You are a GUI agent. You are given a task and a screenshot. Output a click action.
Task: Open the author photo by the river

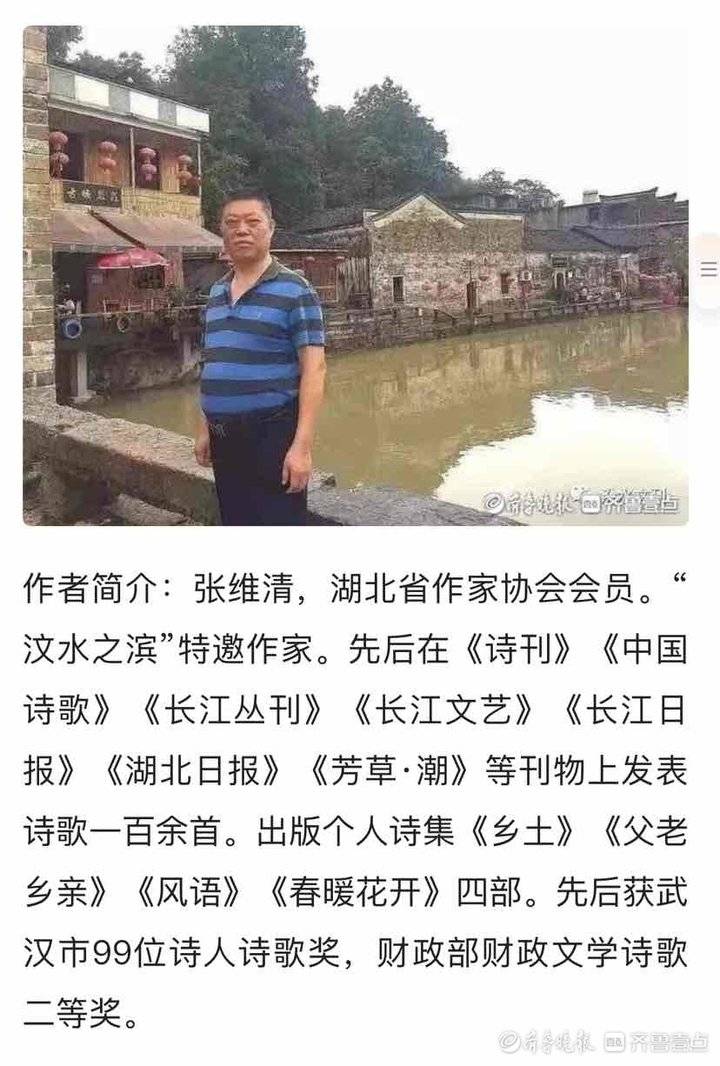pyautogui.click(x=355, y=275)
